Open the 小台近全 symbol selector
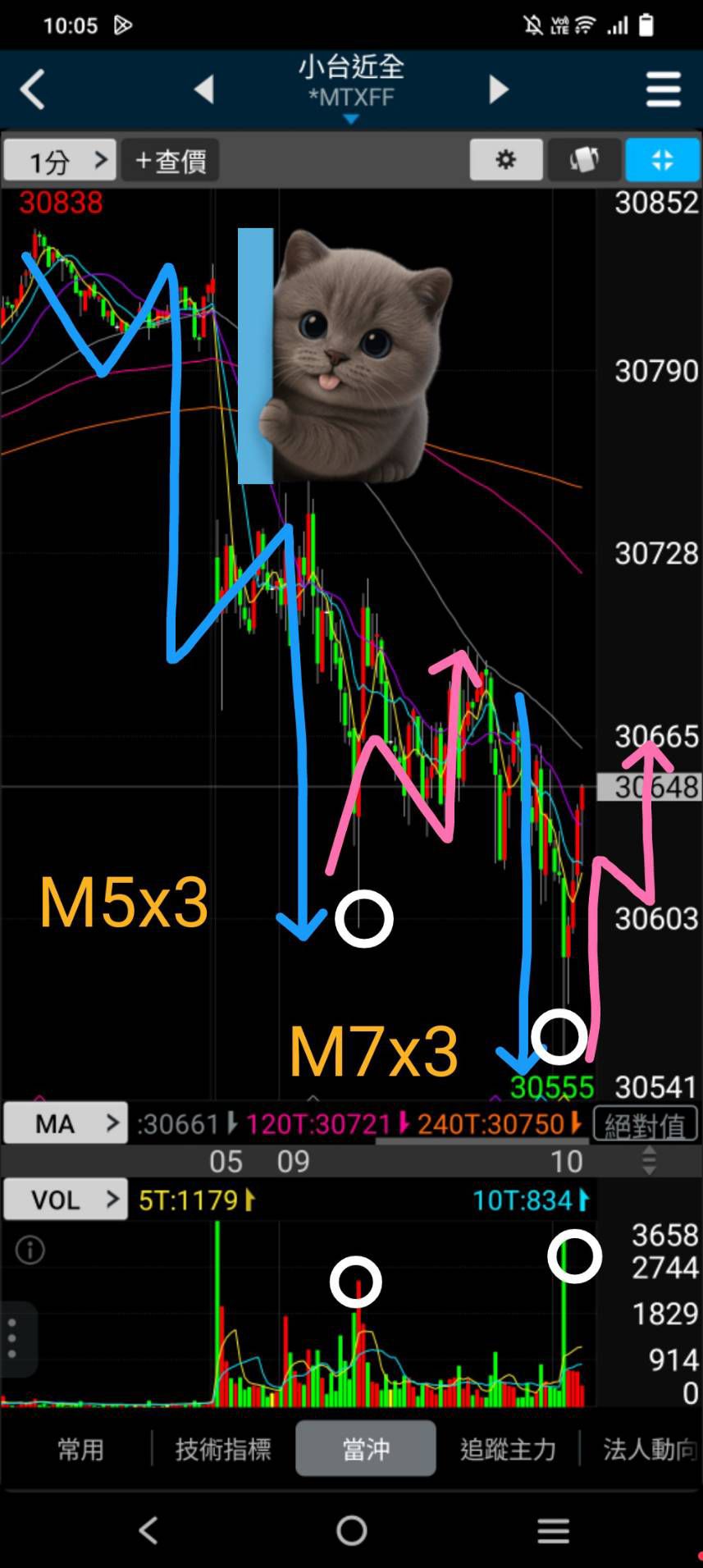Image resolution: width=703 pixels, height=1568 pixels. [x=351, y=82]
